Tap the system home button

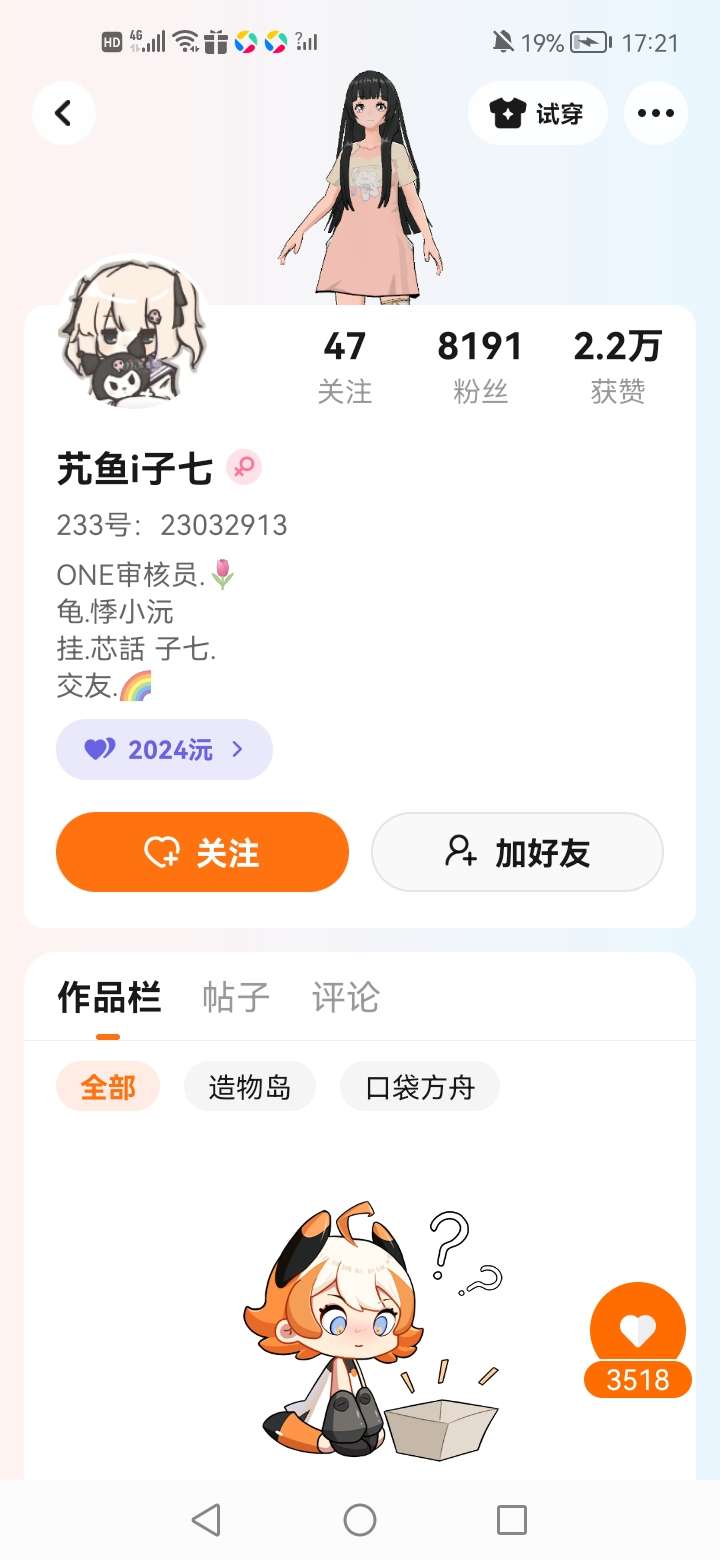tap(360, 1520)
